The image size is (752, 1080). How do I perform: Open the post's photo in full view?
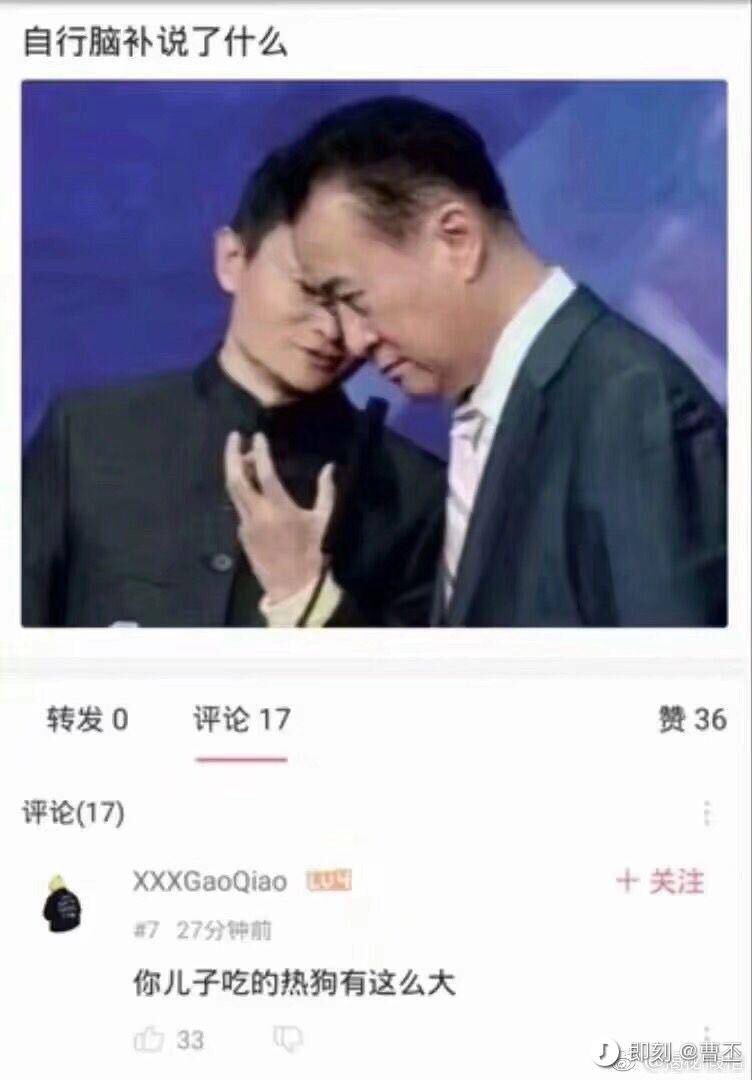[374, 353]
